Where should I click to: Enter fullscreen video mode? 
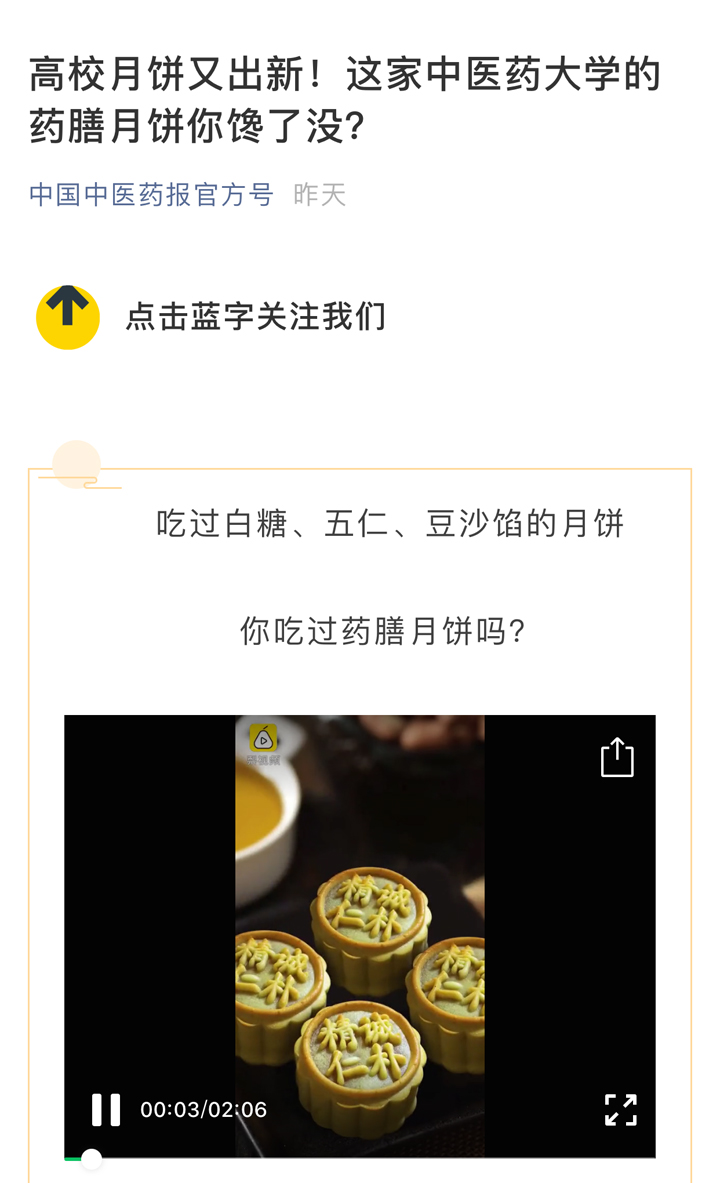coord(620,1109)
